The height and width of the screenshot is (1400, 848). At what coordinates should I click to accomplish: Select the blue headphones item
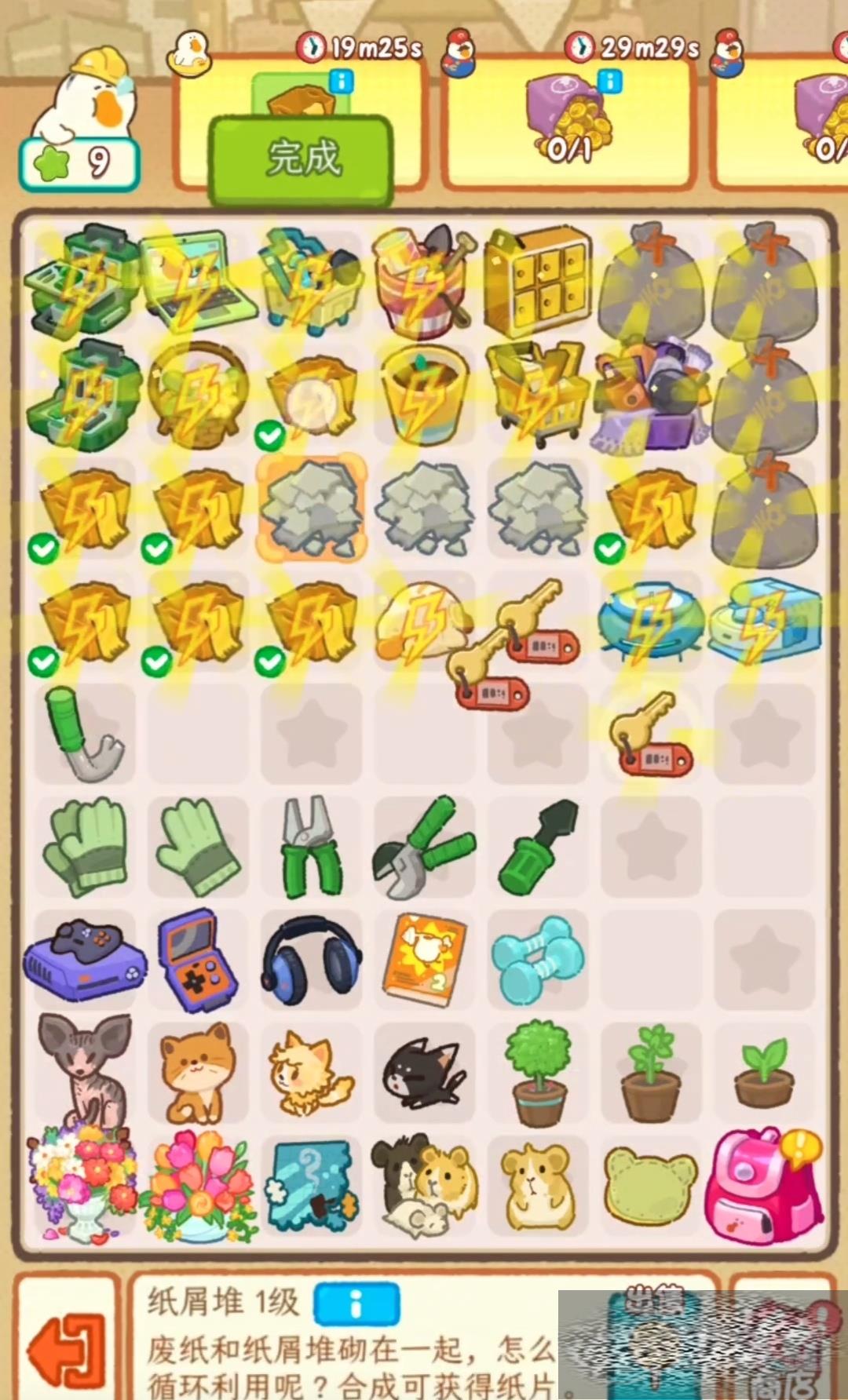pyautogui.click(x=311, y=960)
